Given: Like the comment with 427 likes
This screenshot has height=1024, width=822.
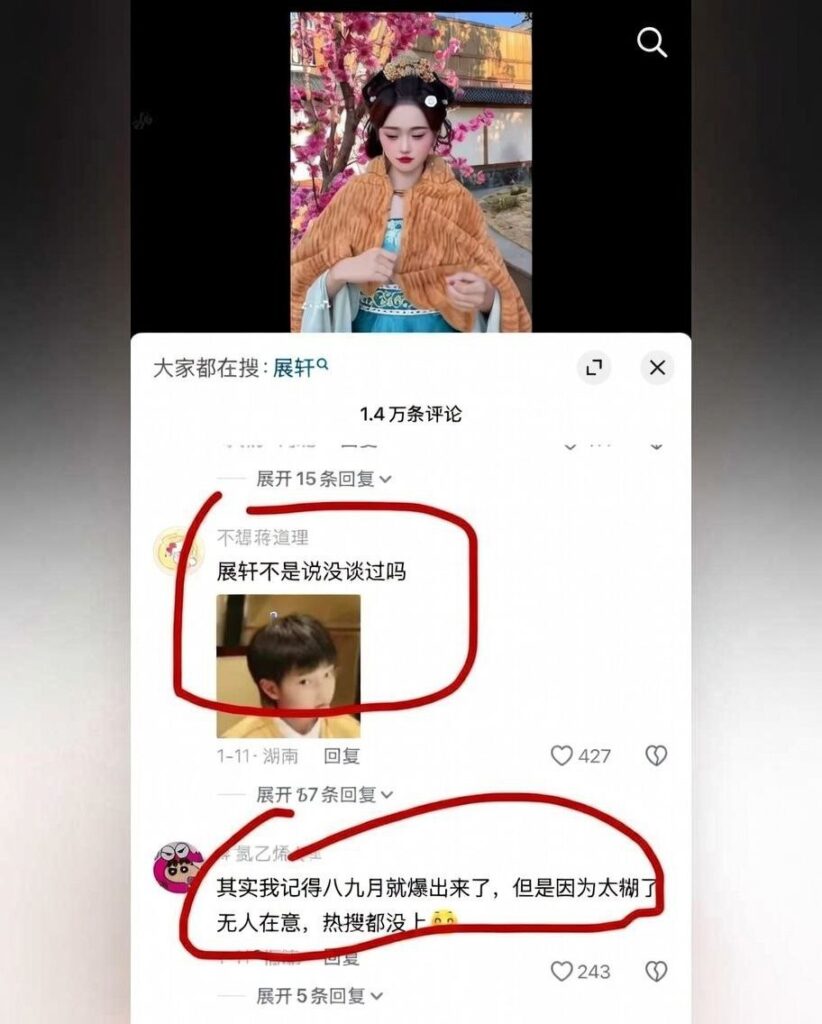Looking at the screenshot, I should click(562, 756).
